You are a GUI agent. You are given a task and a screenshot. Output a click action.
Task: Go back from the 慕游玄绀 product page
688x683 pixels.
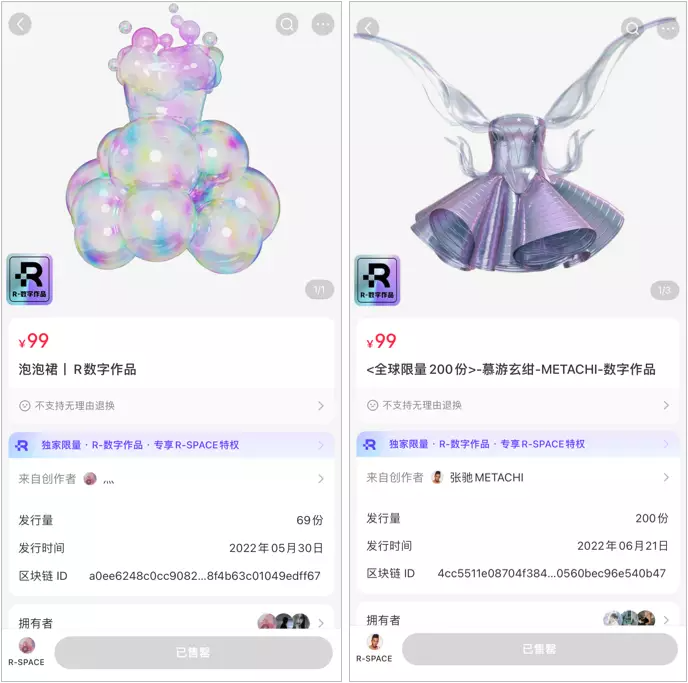point(368,28)
